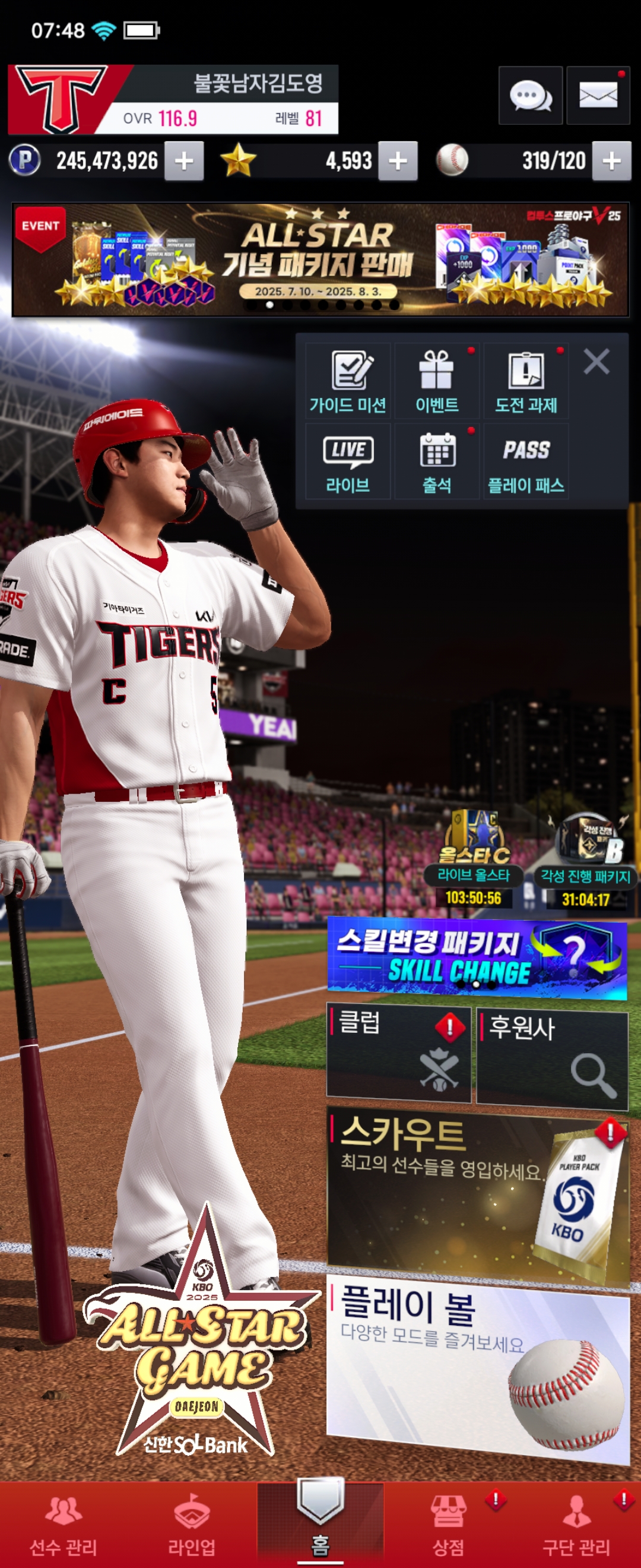Open the ALL STAR package event banner

pos(320,260)
